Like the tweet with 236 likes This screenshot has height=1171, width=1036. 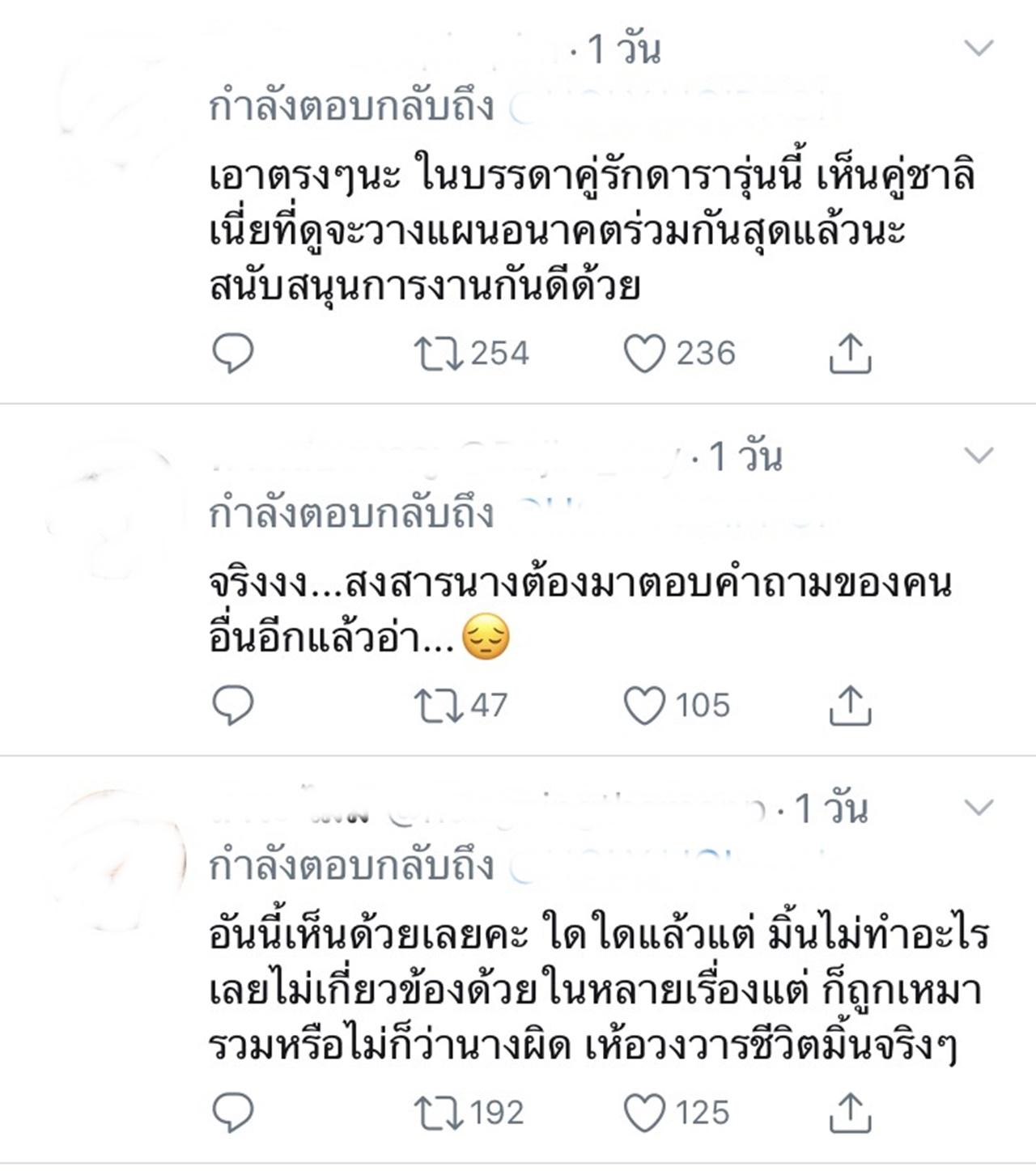pyautogui.click(x=644, y=354)
